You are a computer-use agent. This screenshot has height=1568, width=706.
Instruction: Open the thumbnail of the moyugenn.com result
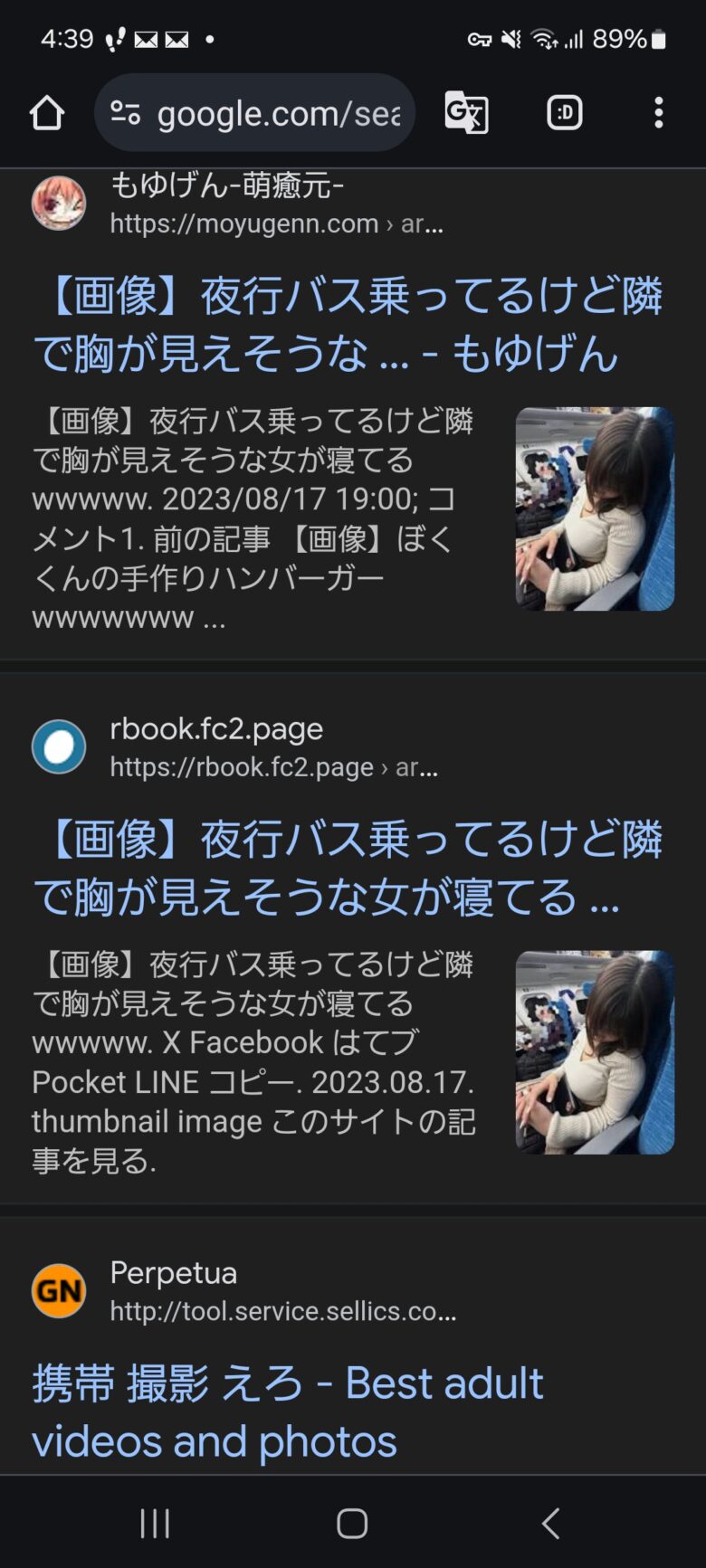point(595,508)
